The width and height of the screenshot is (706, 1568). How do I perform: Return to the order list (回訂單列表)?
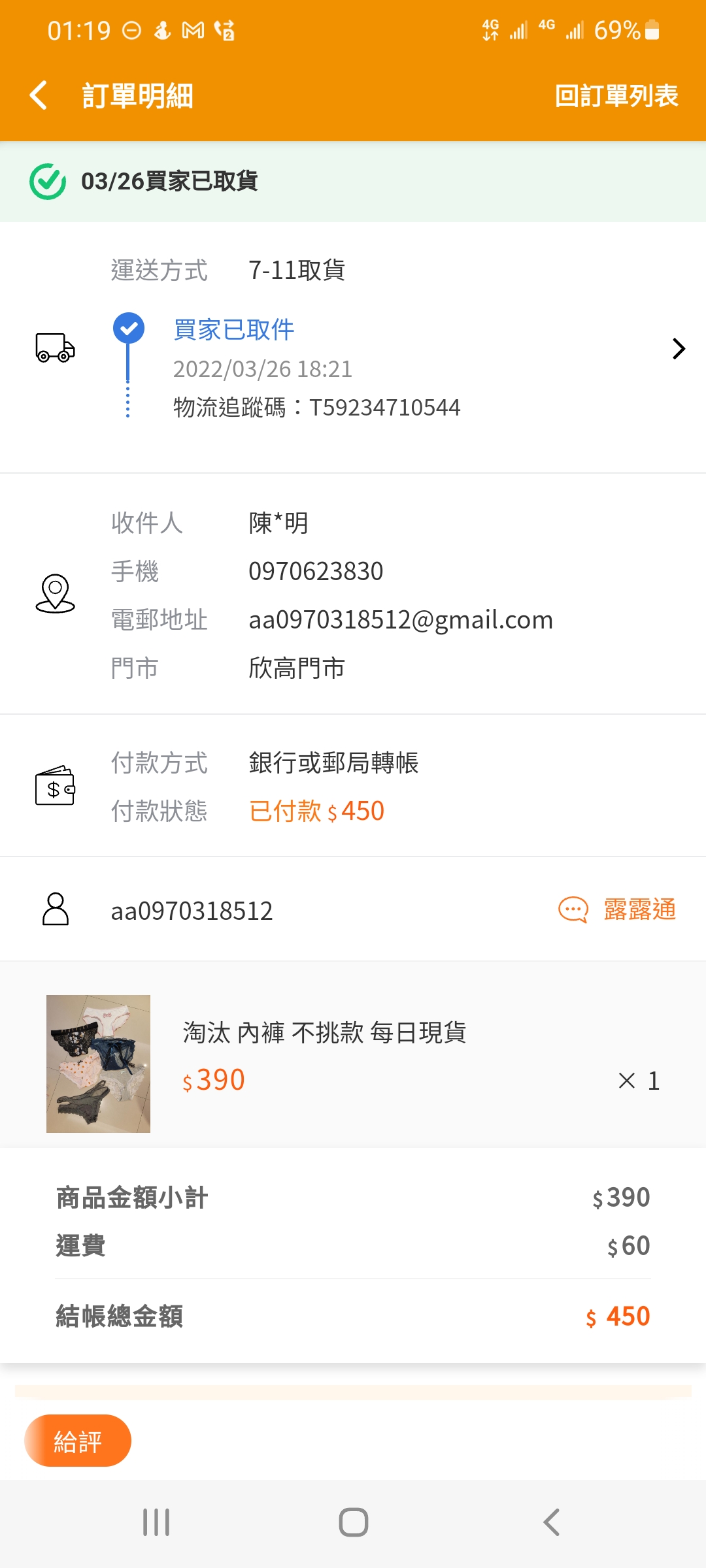(616, 95)
